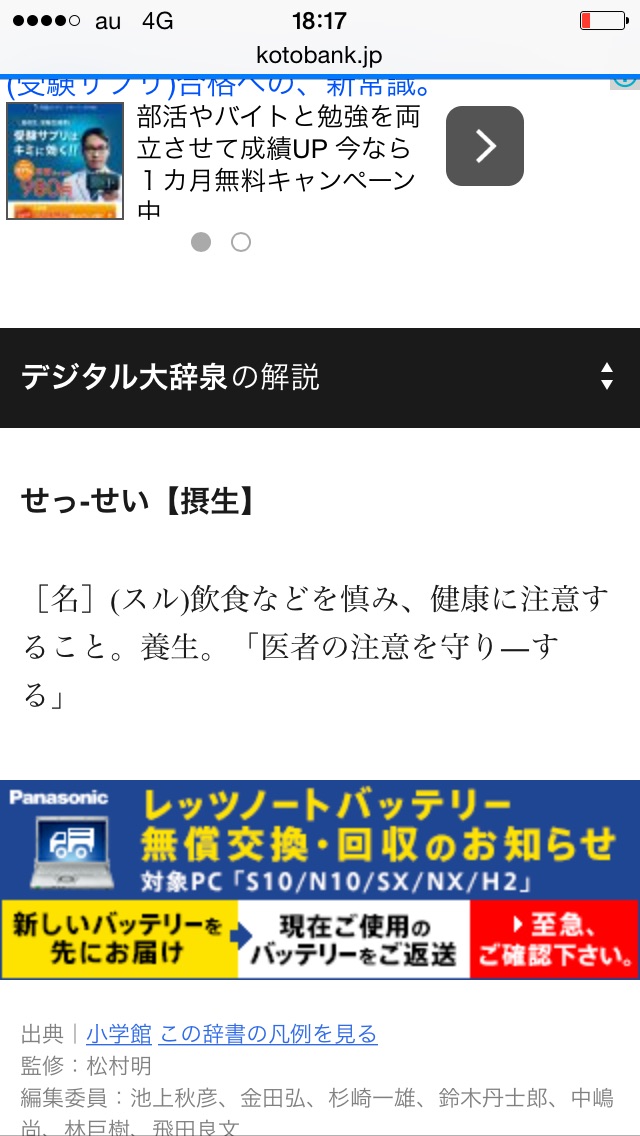Open the 受験サプリ ad thumbnail image
The image size is (640, 1136).
click(x=65, y=160)
